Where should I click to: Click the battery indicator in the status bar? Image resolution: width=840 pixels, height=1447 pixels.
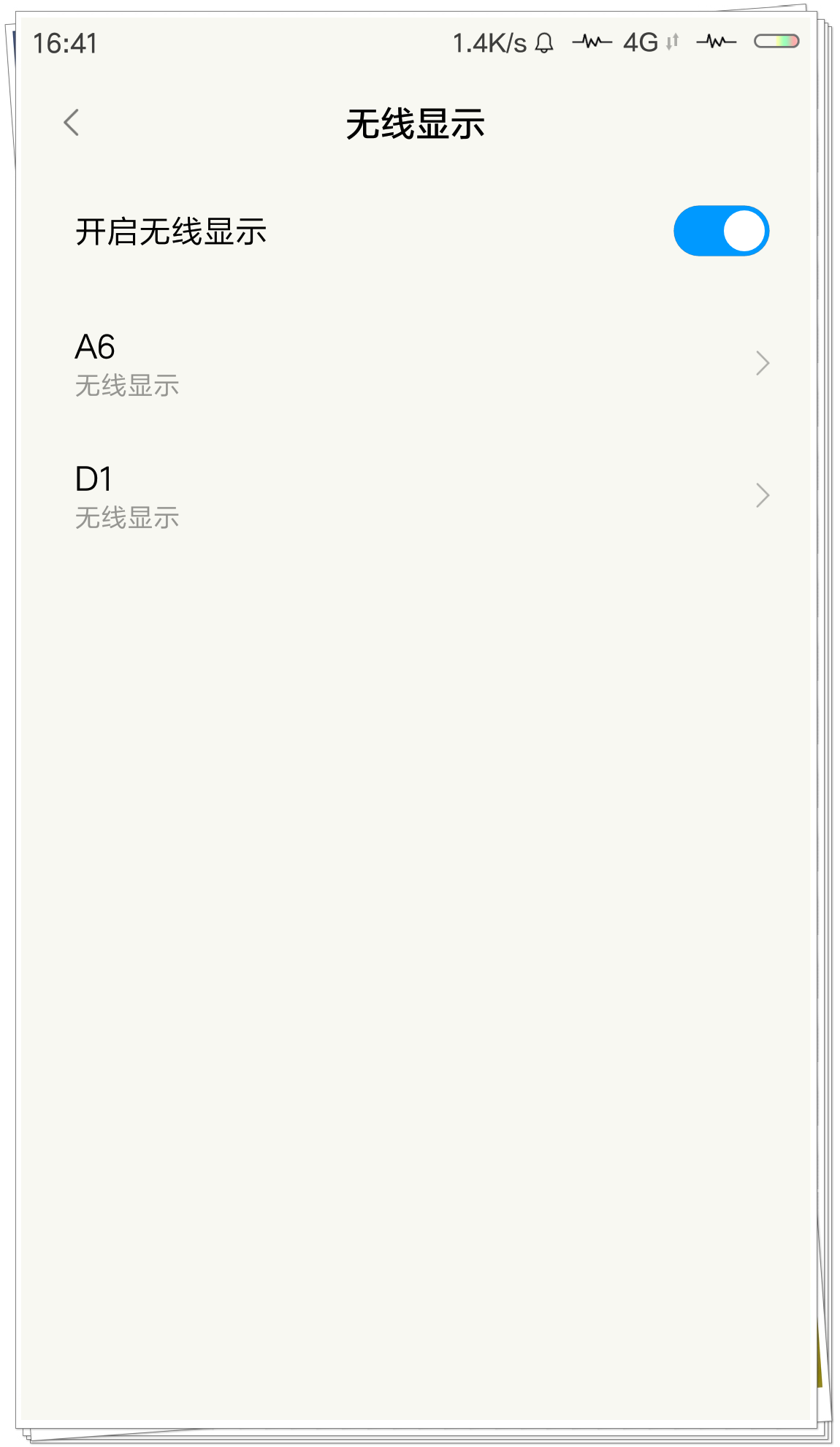tap(776, 42)
